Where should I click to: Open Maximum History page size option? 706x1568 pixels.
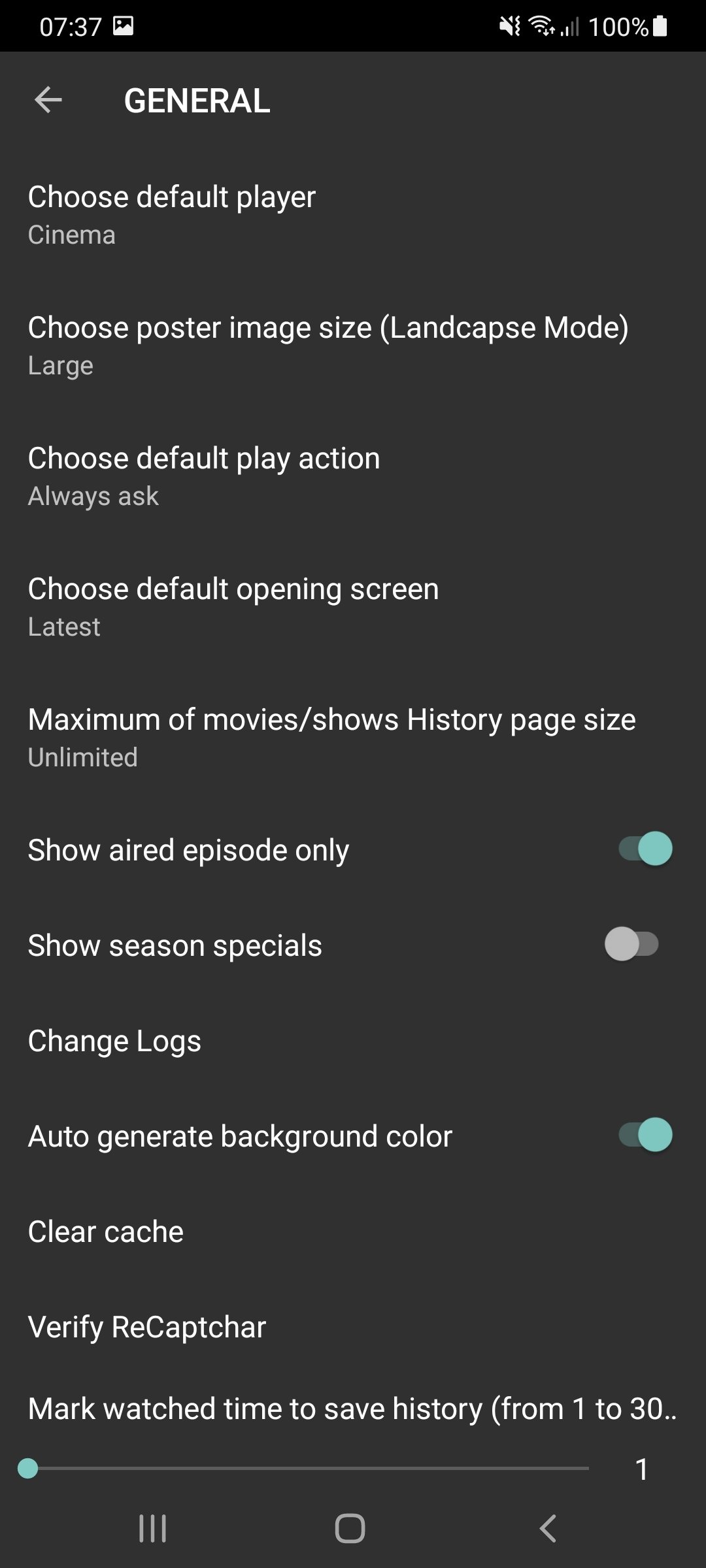pos(353,738)
